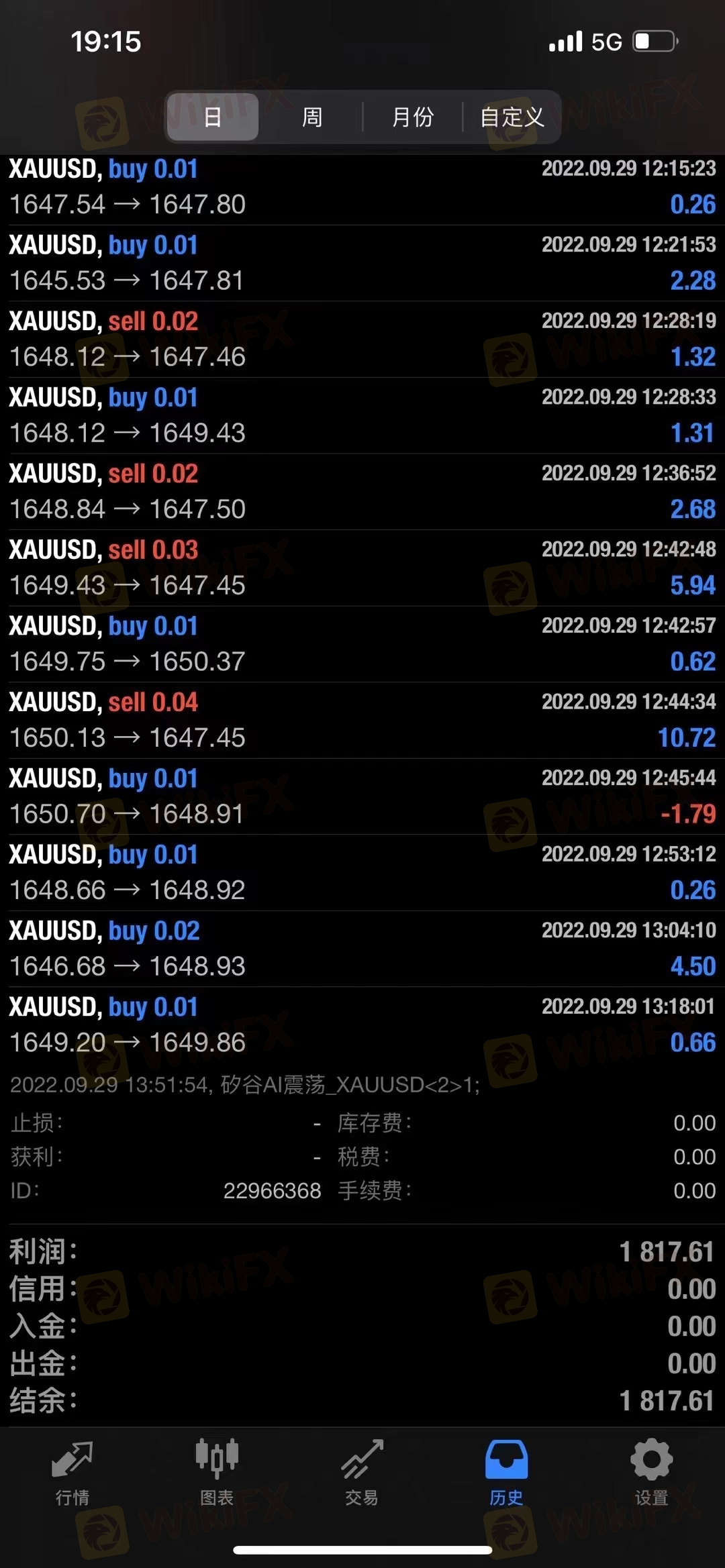The height and width of the screenshot is (1568, 725).
Task: Open the sell 0.03 trade with 5.94 profit
Action: point(362,568)
